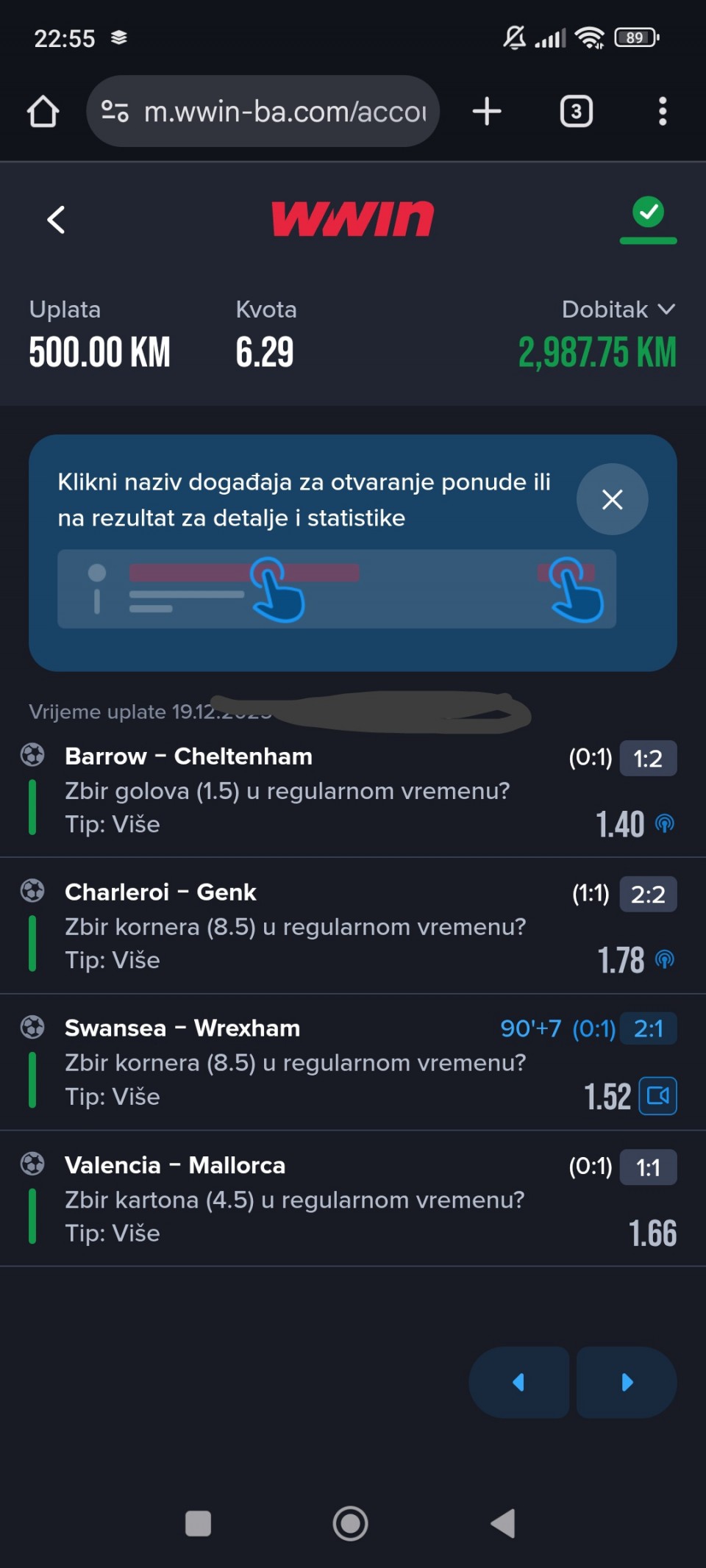Open a new browser tab
The height and width of the screenshot is (1568, 706).
(487, 112)
